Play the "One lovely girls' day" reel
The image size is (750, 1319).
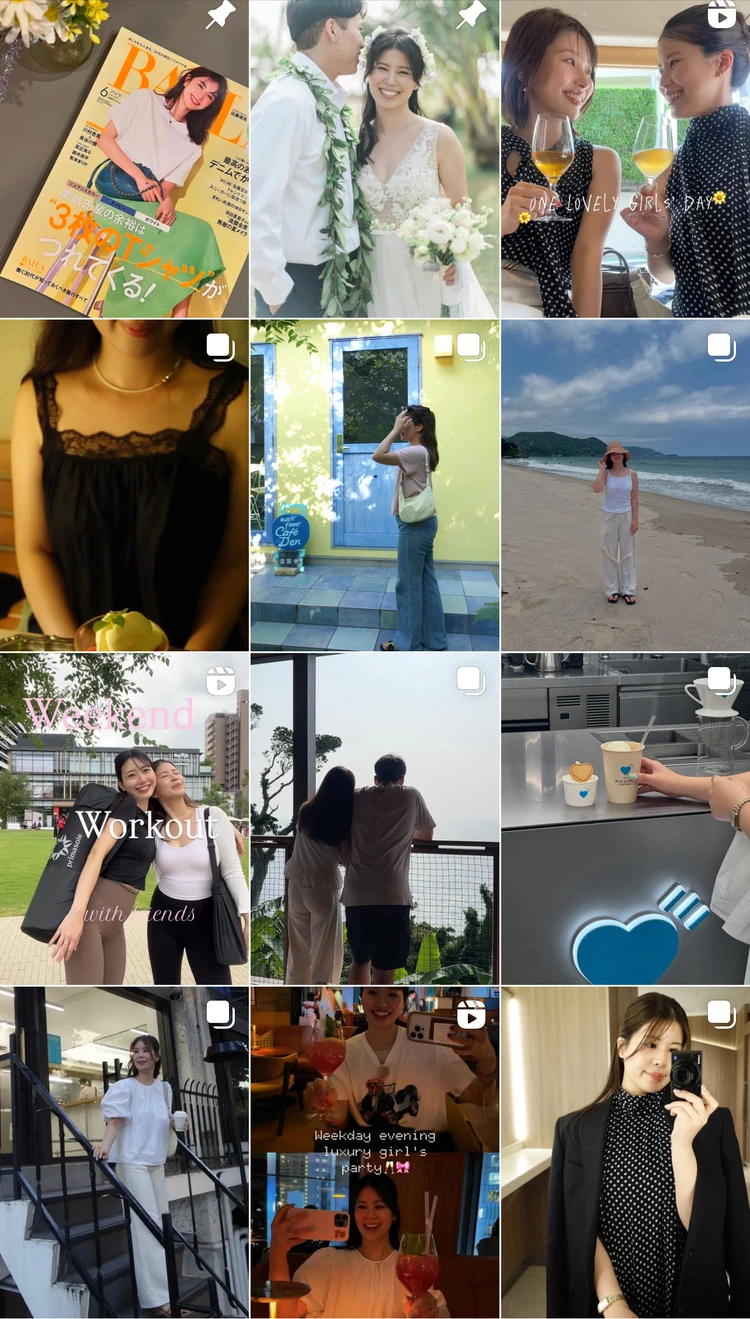(625, 159)
